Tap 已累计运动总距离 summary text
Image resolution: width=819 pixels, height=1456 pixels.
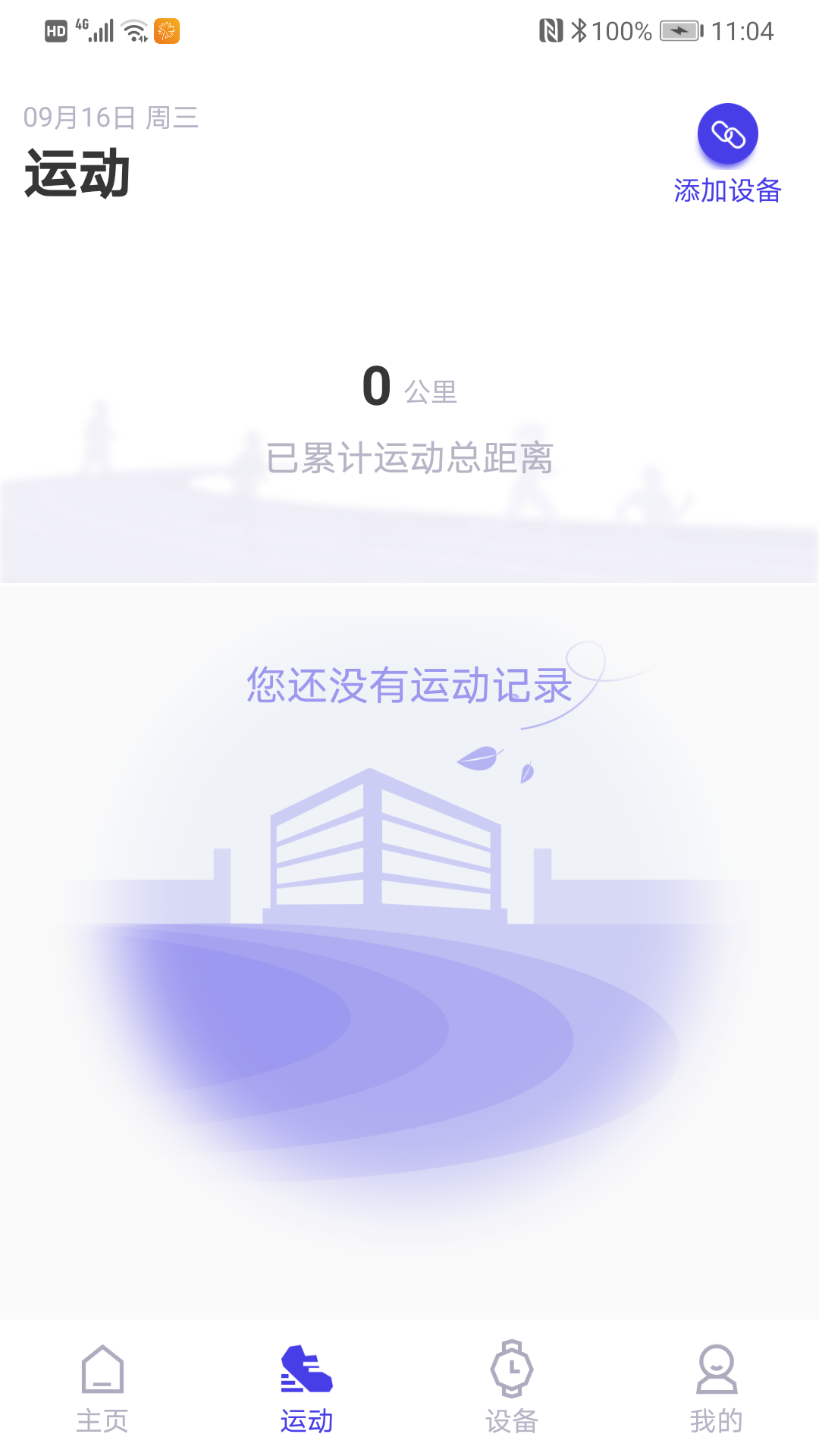tap(409, 458)
